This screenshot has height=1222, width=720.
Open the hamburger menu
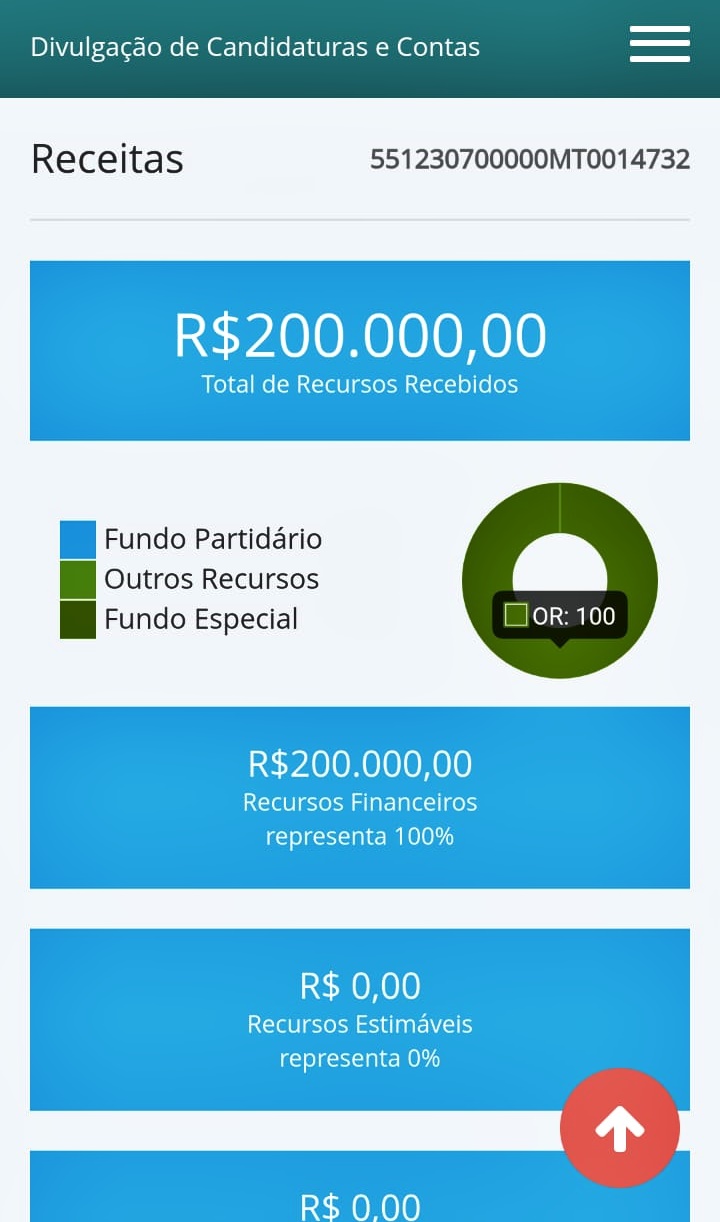click(x=659, y=45)
